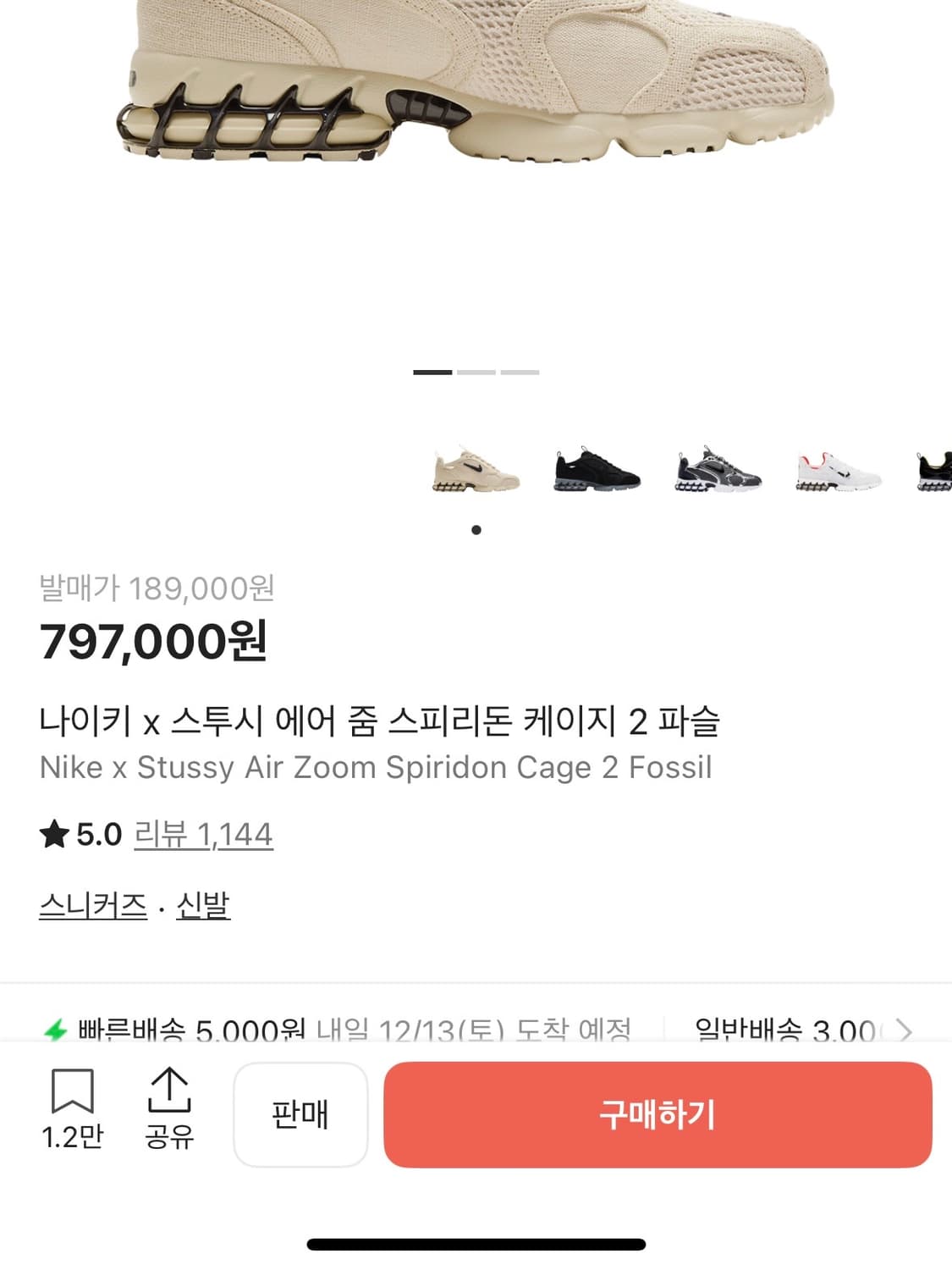952x1270 pixels.
Task: Open the 신발 category page
Action: 203,904
